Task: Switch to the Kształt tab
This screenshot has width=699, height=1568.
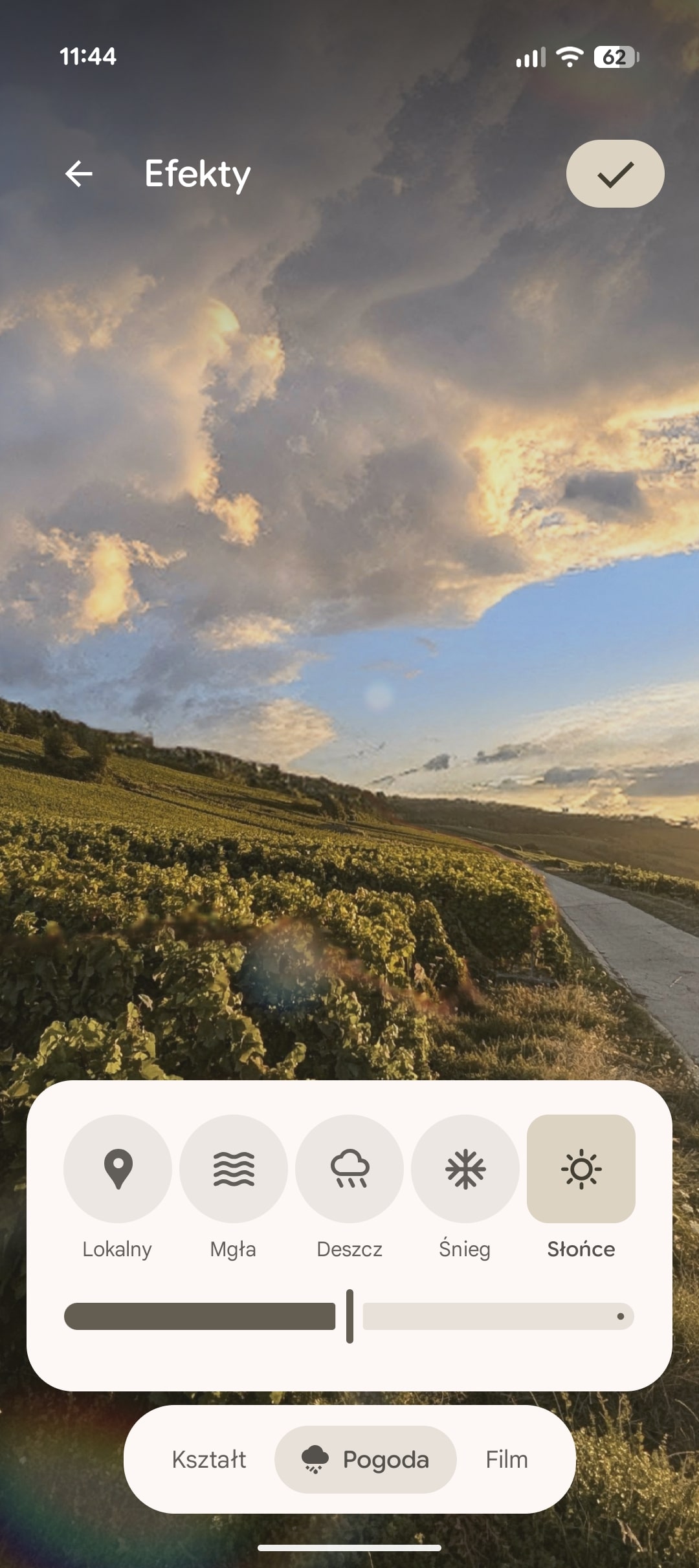Action: click(208, 1459)
